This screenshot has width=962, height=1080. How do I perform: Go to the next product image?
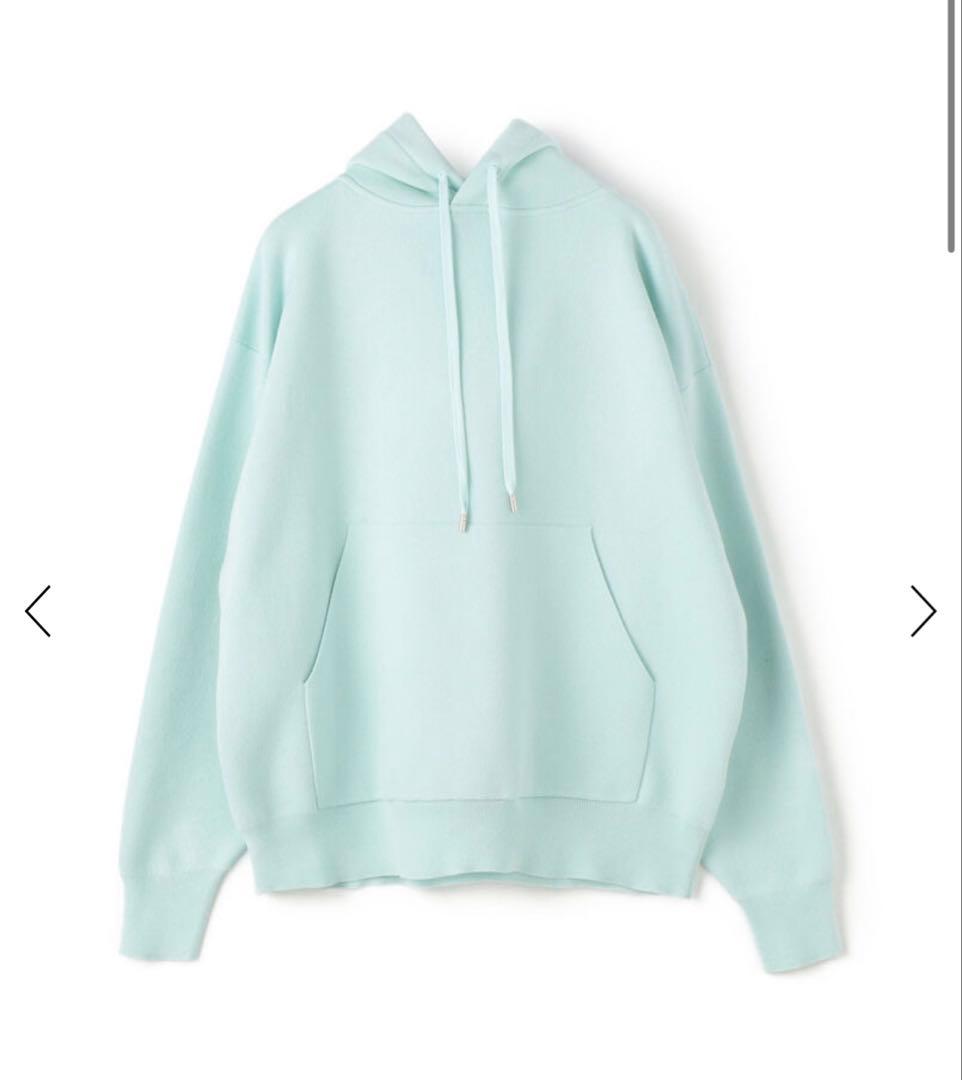tap(922, 611)
